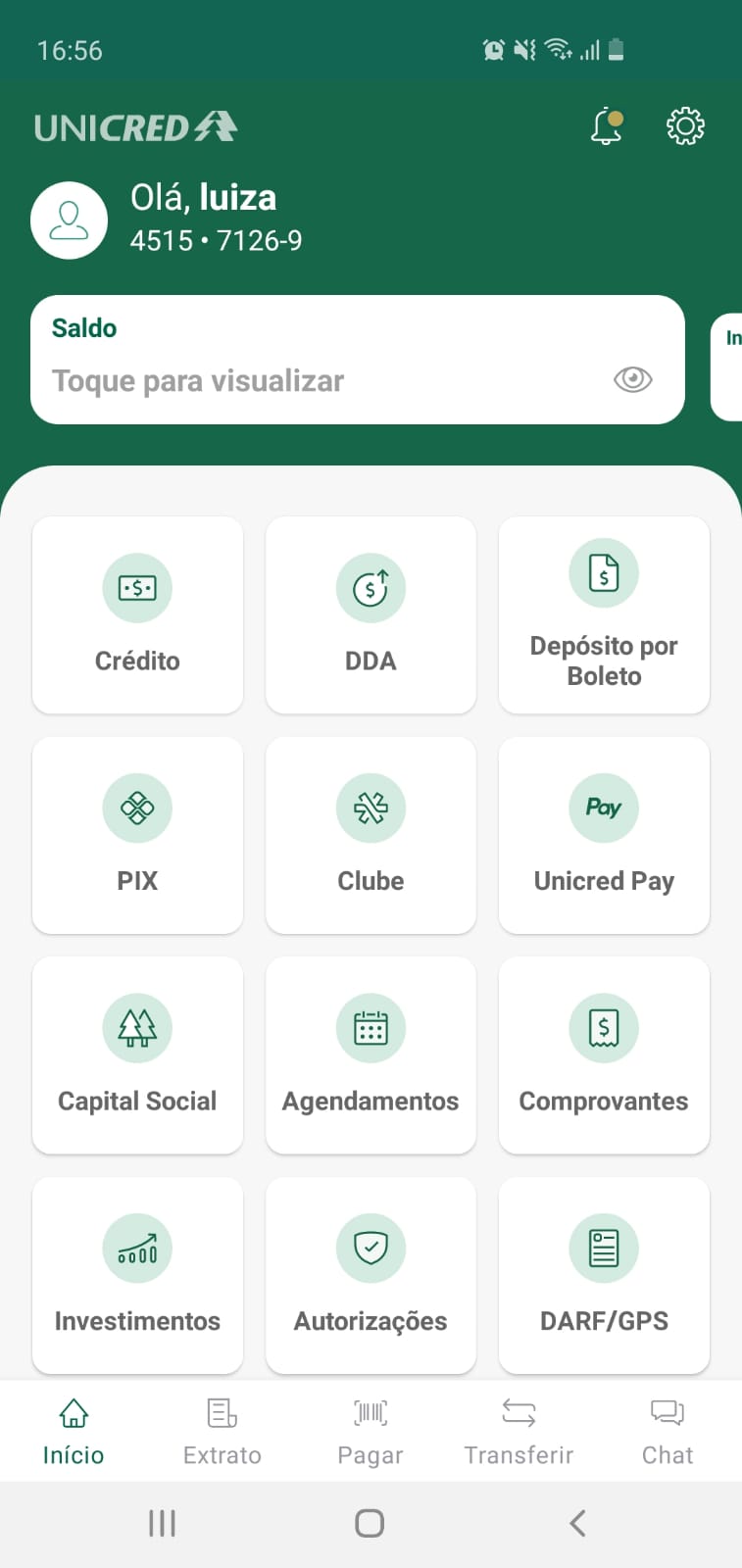The width and height of the screenshot is (742, 1568).
Task: Switch to the Pagar tab
Action: [371, 1432]
